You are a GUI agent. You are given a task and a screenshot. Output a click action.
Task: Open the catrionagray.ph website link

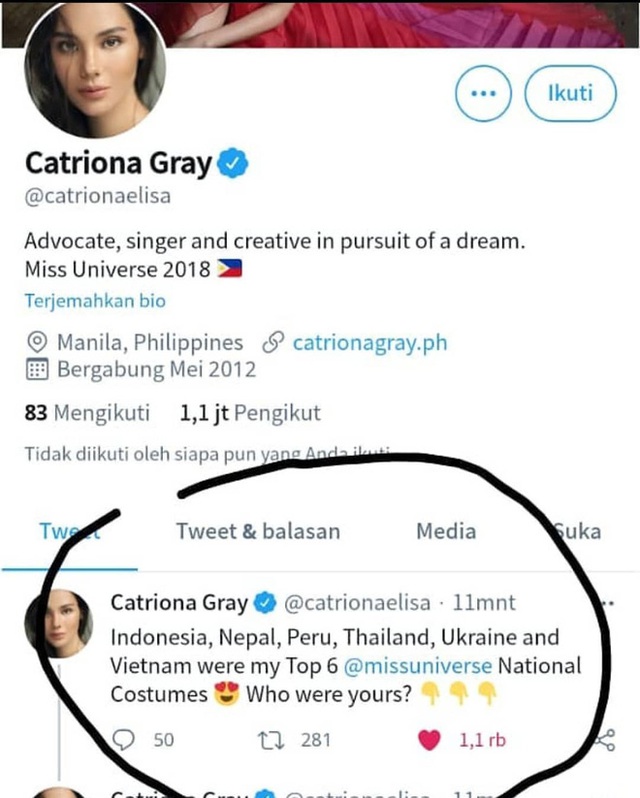click(369, 343)
